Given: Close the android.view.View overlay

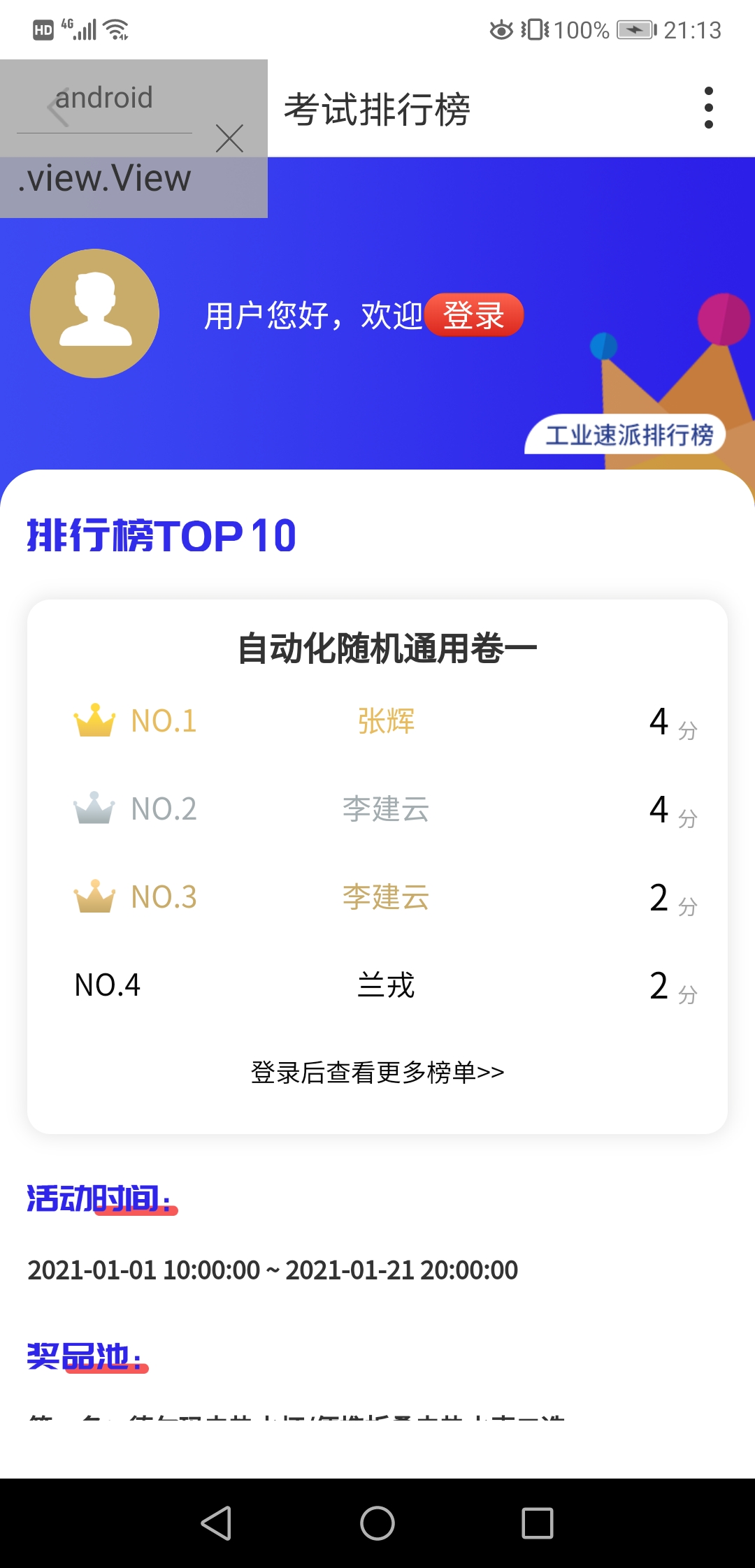Looking at the screenshot, I should 229,138.
